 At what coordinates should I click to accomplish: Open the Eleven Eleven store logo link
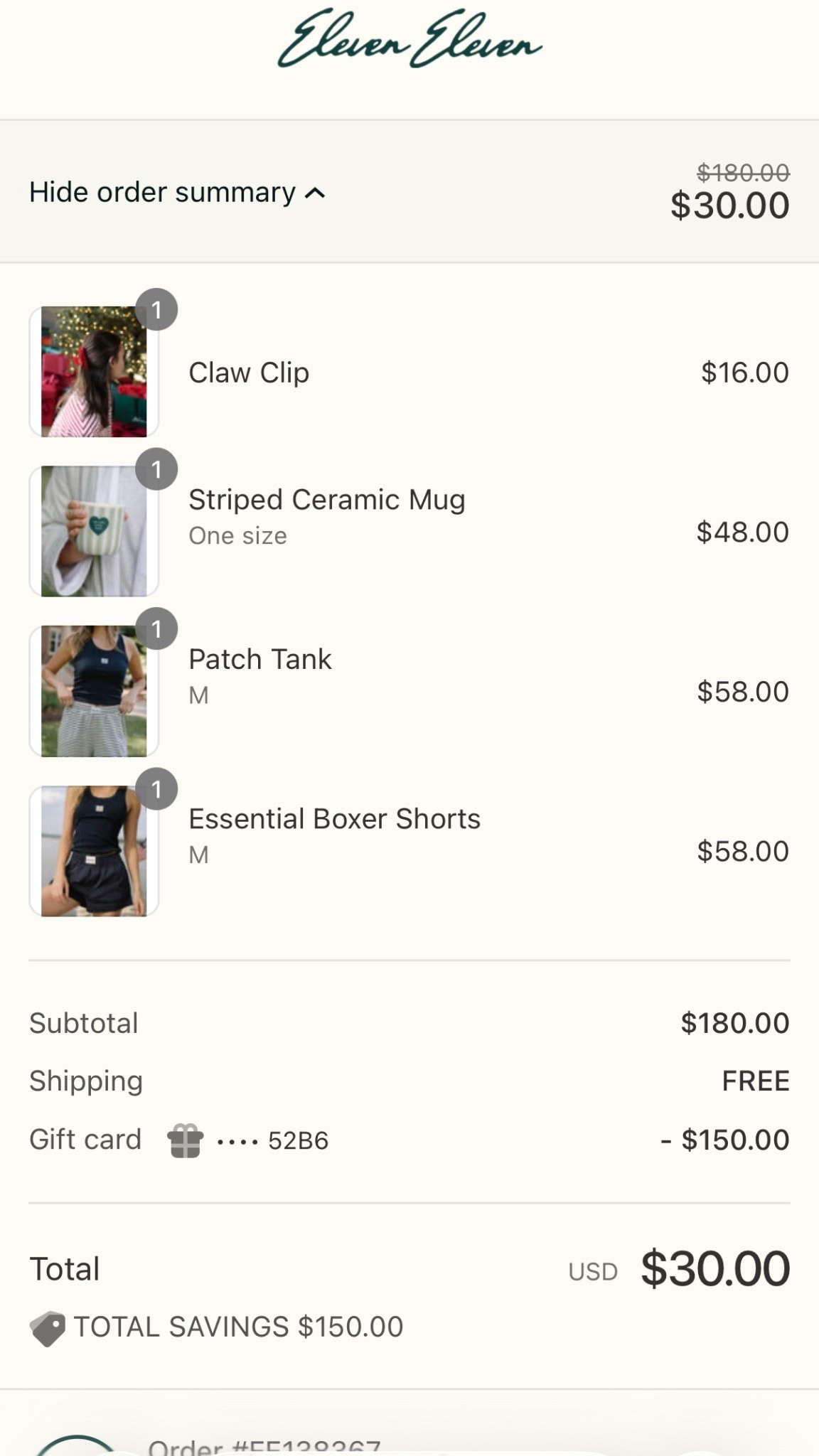(x=409, y=40)
